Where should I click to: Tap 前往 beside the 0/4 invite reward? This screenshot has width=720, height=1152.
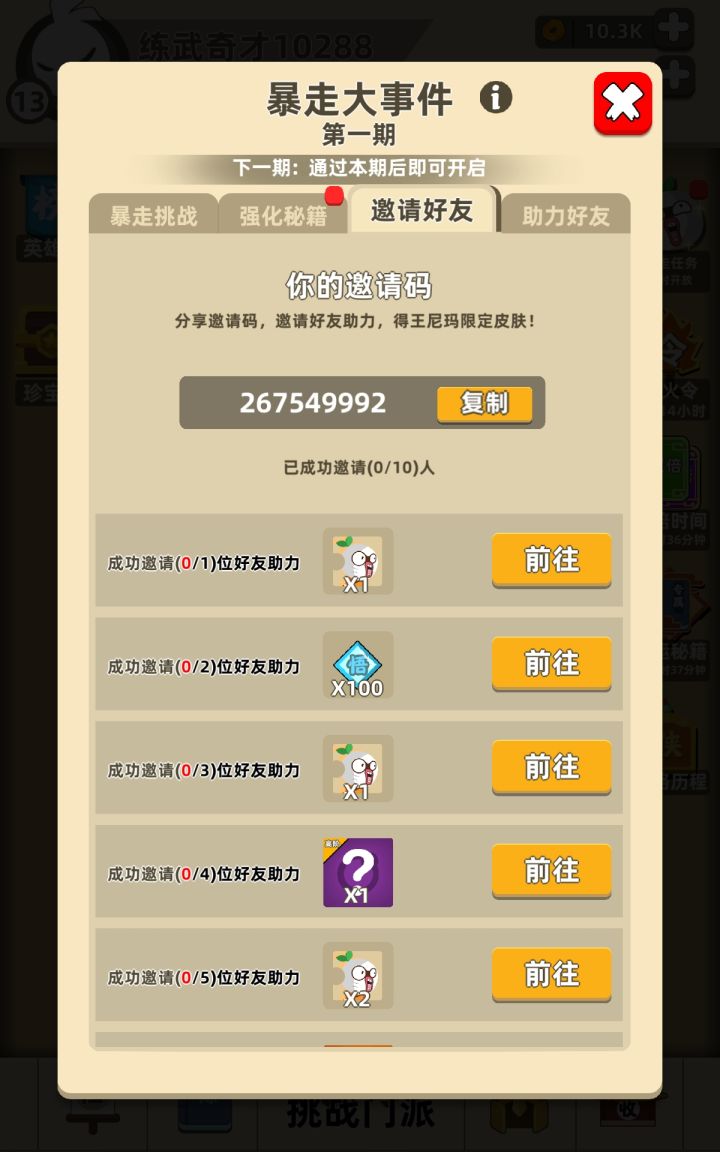click(550, 870)
